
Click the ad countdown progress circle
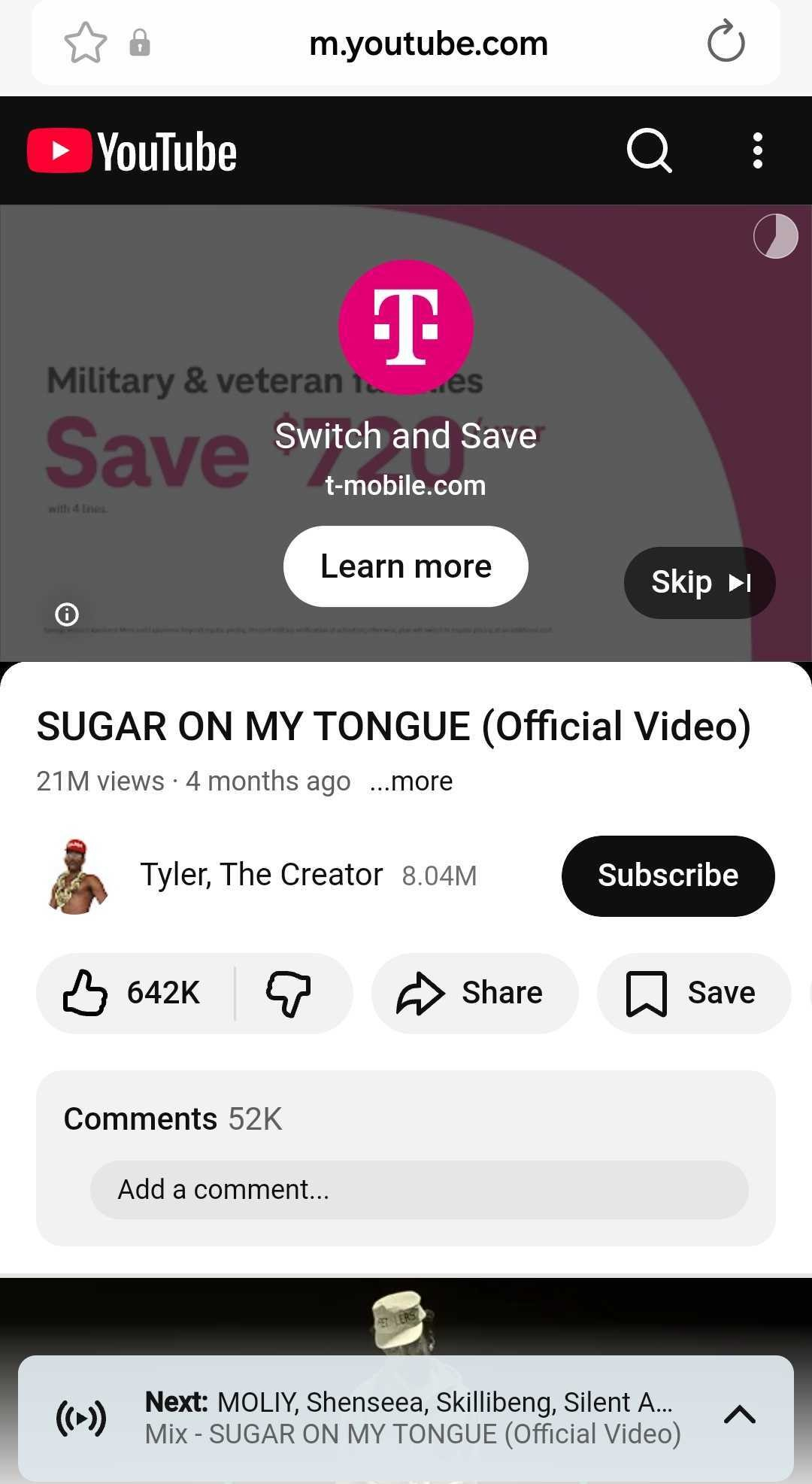[x=776, y=236]
